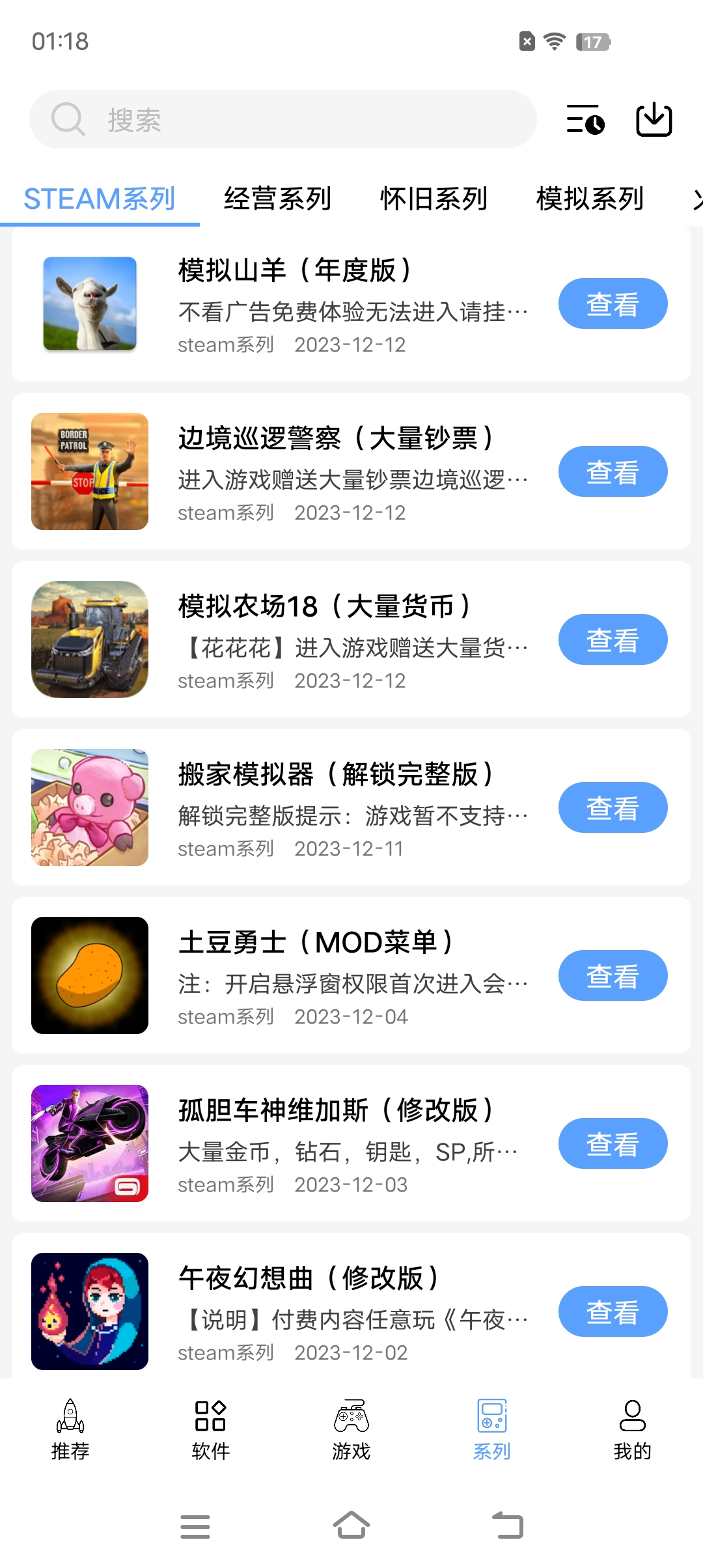Switch to the 模拟系列 tab
This screenshot has height=1568, width=703.
[x=590, y=199]
